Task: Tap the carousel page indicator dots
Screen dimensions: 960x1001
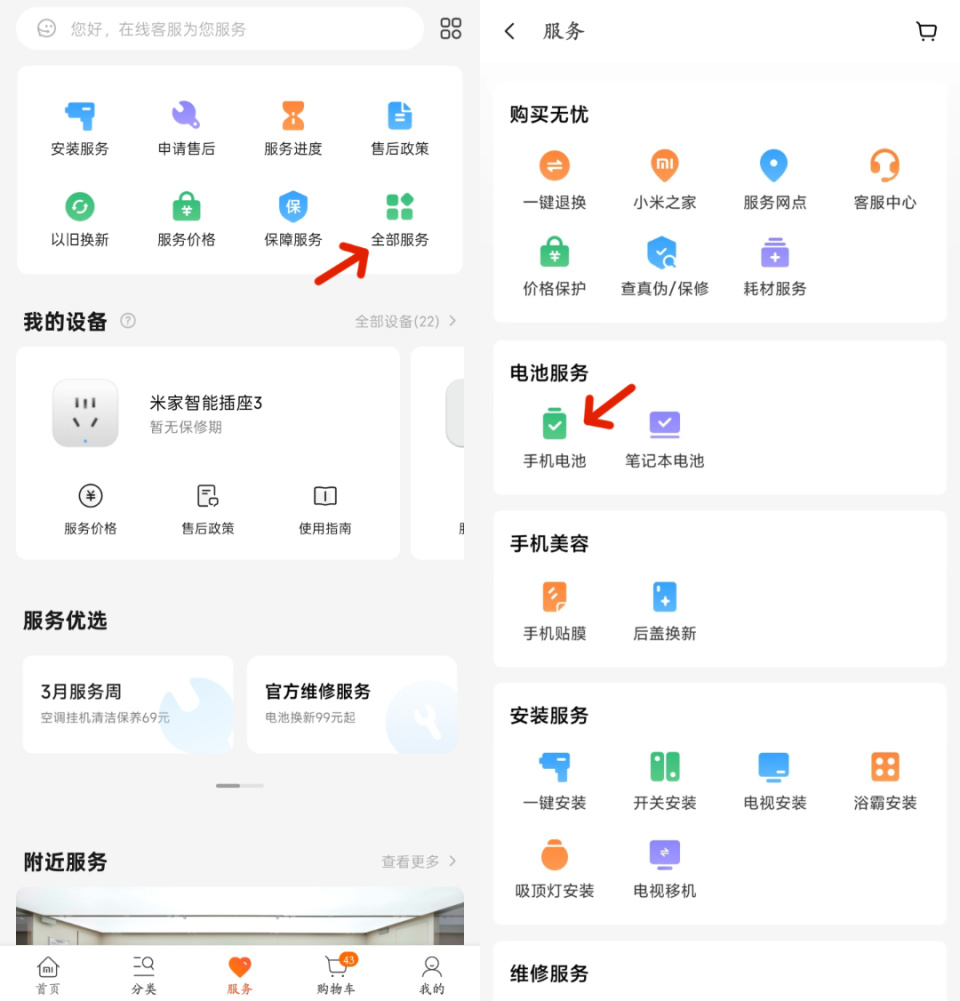Action: [240, 786]
